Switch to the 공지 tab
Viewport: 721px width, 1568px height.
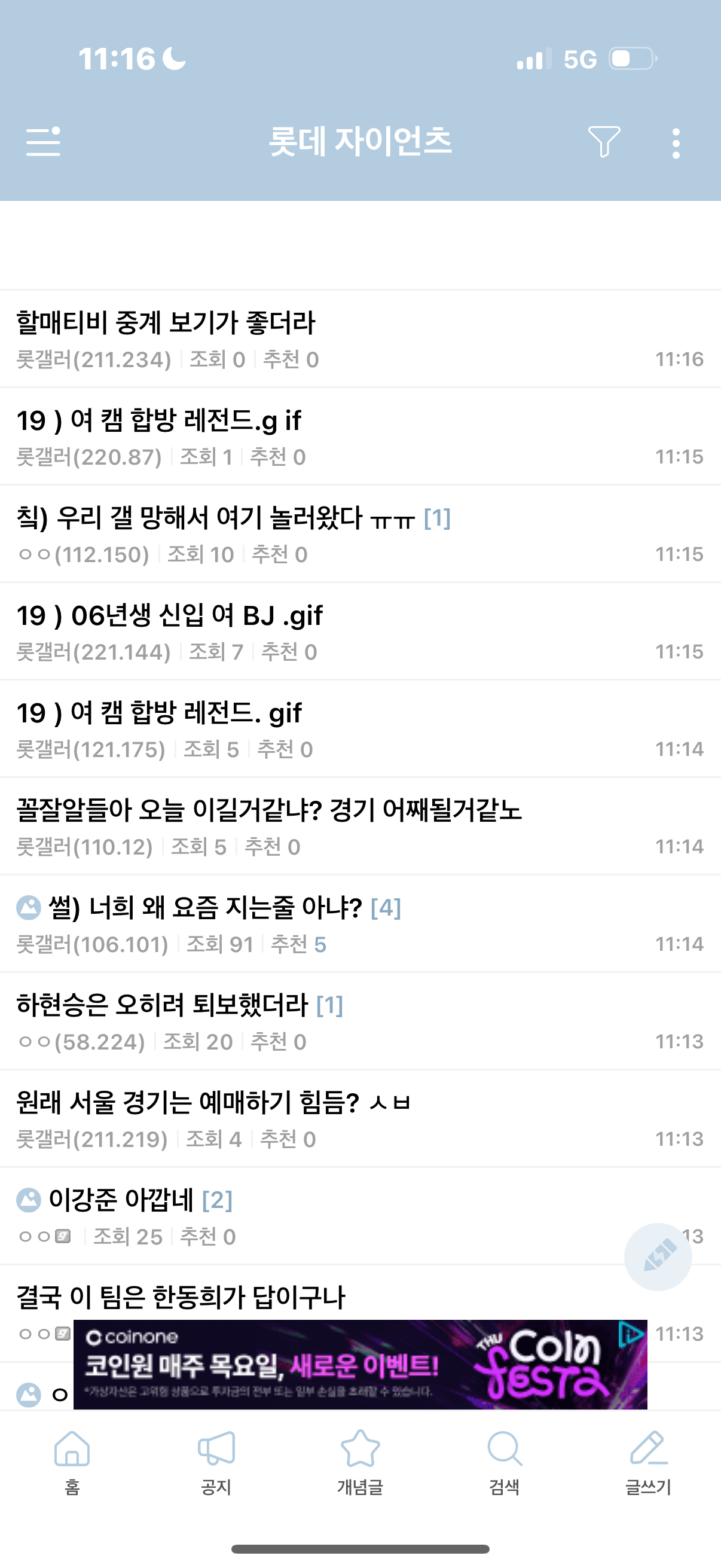click(x=216, y=1462)
